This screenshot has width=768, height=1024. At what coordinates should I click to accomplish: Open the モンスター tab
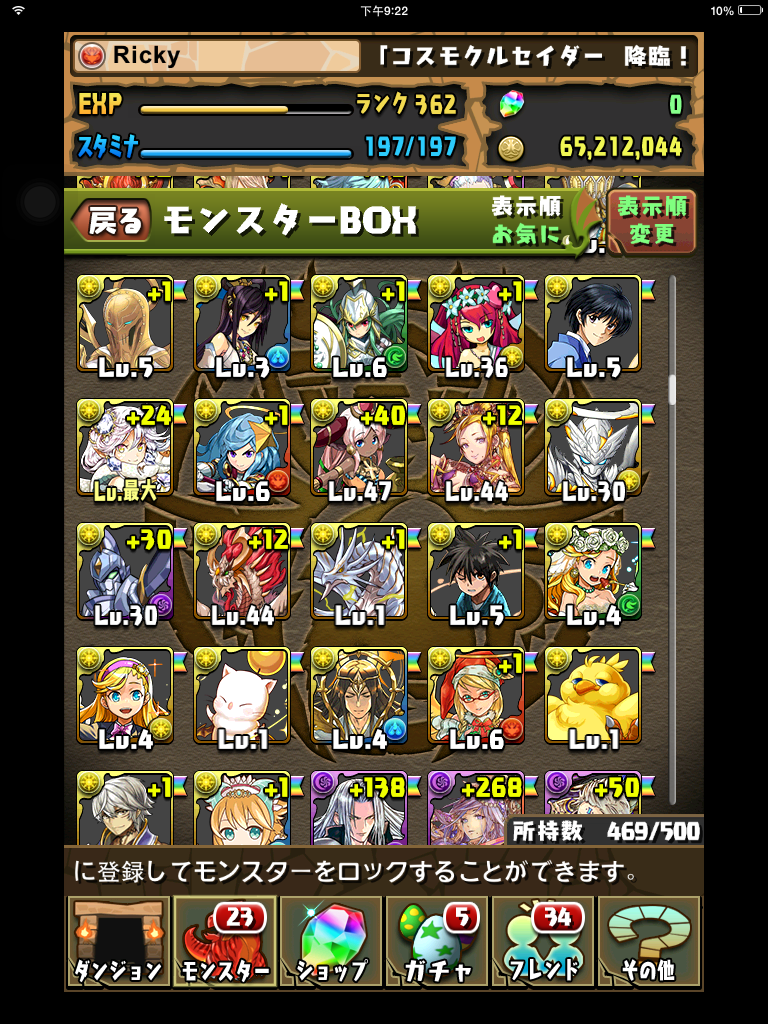click(x=225, y=943)
